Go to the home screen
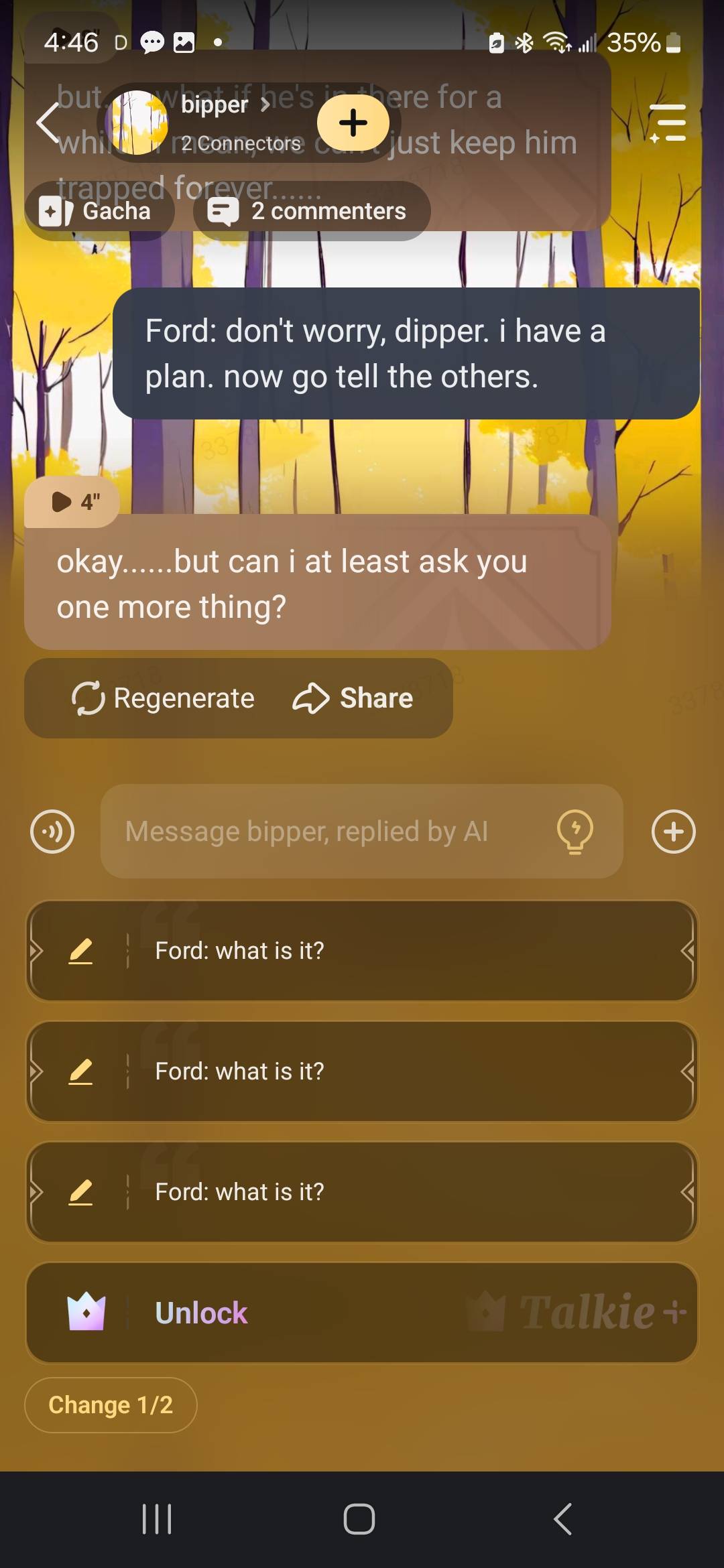The width and height of the screenshot is (724, 1568). point(359,1519)
